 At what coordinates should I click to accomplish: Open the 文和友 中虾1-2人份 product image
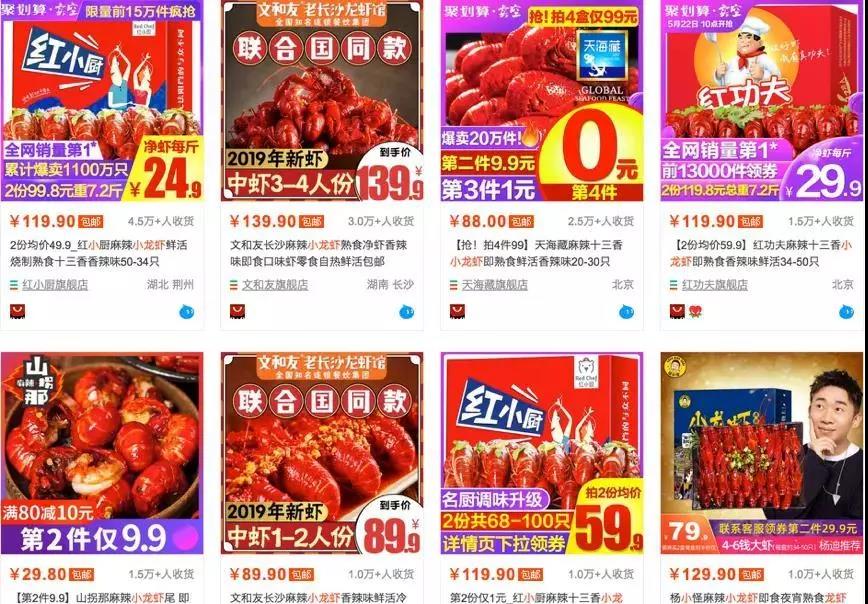pos(321,452)
